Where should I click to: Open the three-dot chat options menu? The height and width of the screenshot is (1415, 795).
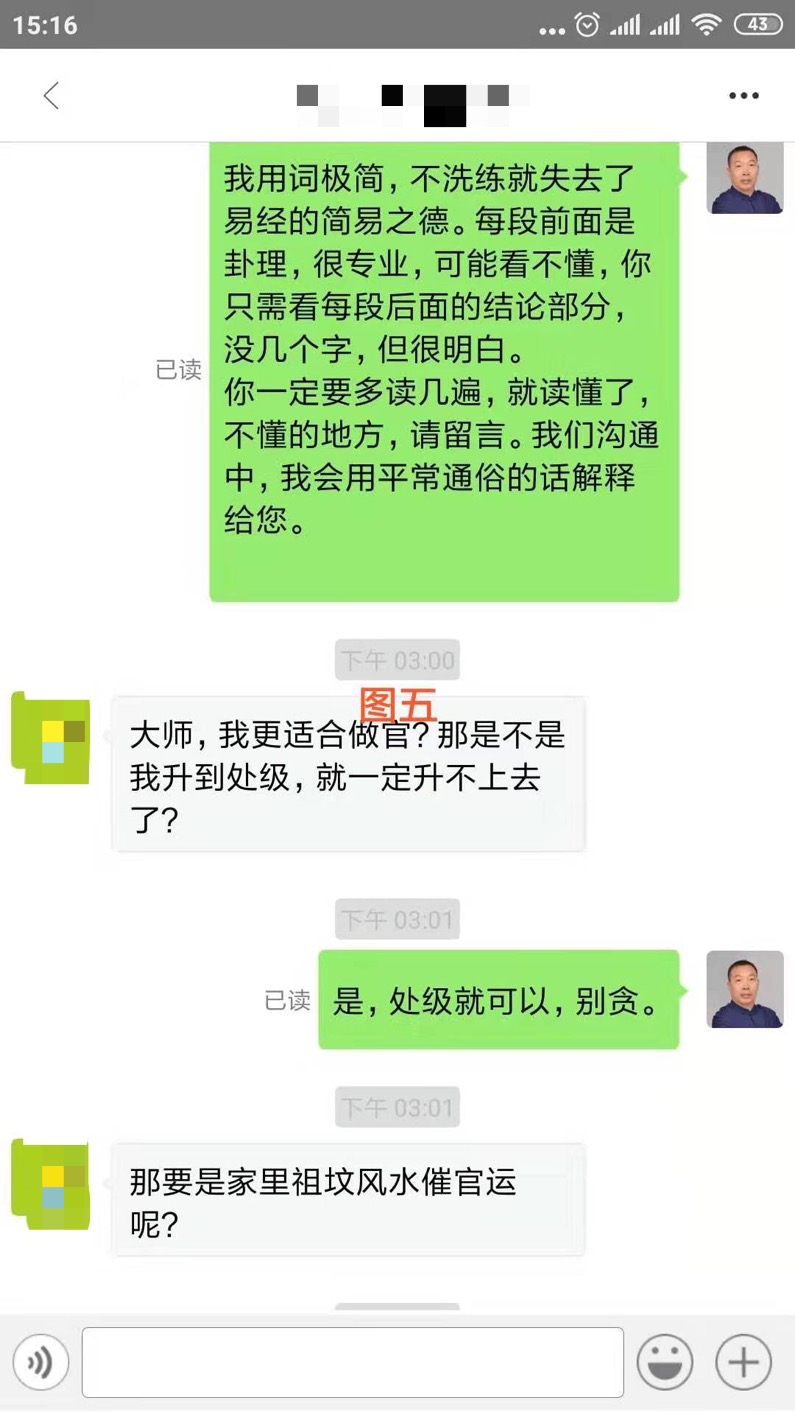pos(743,96)
